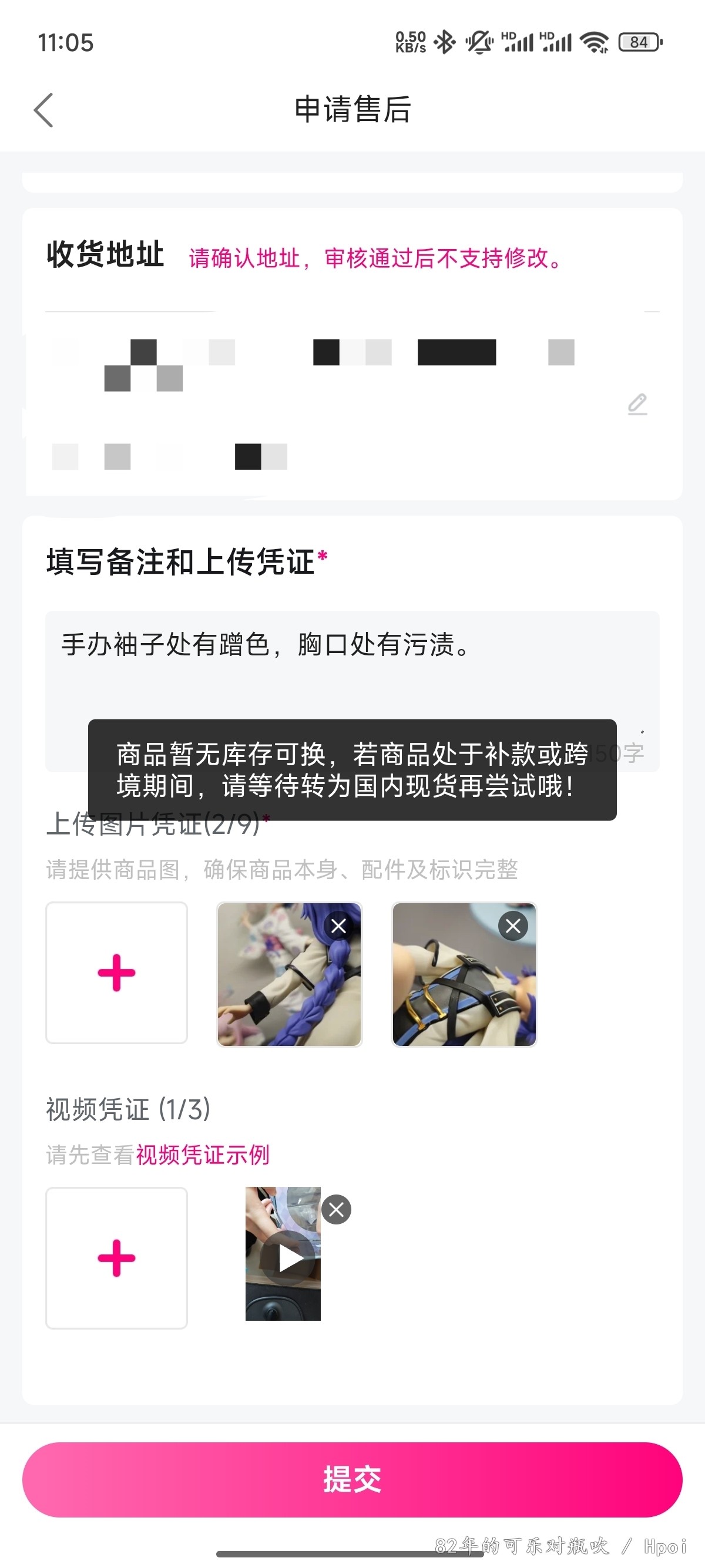Delete the black strap photo
705x1568 pixels.
(513, 927)
